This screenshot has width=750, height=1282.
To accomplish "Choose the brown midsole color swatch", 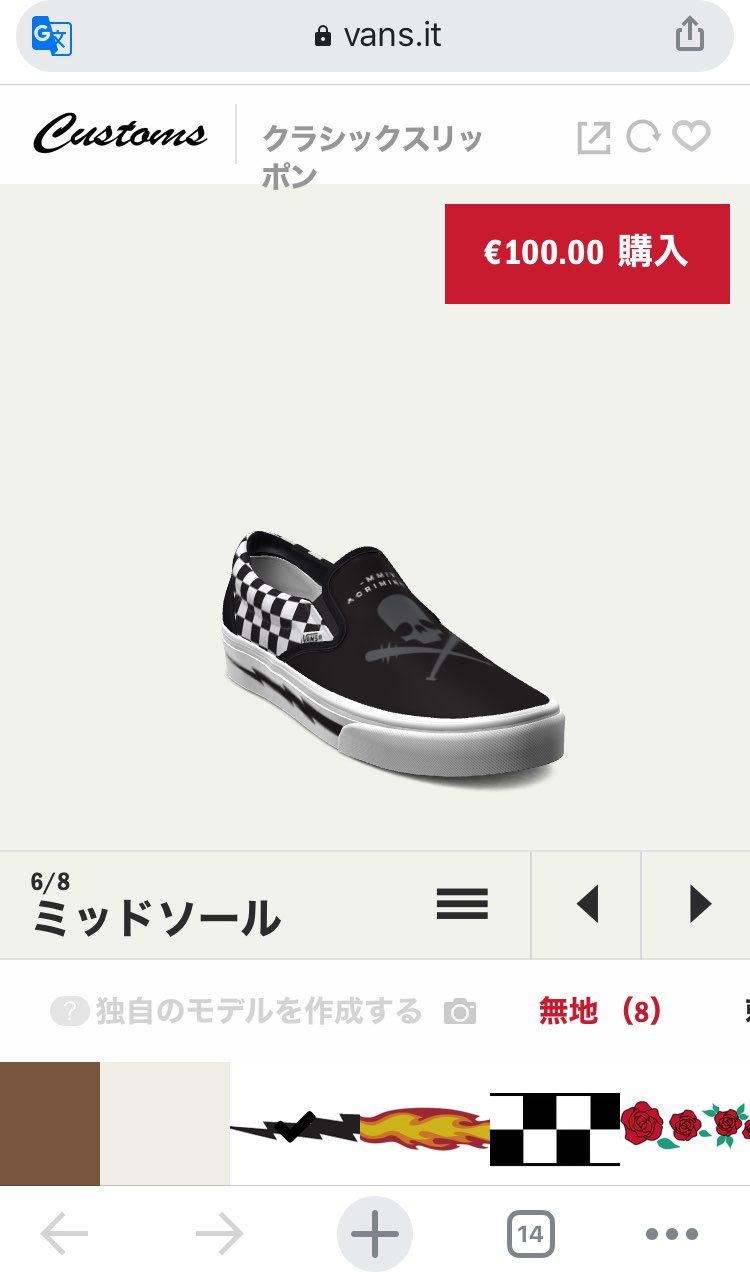I will tap(49, 1123).
